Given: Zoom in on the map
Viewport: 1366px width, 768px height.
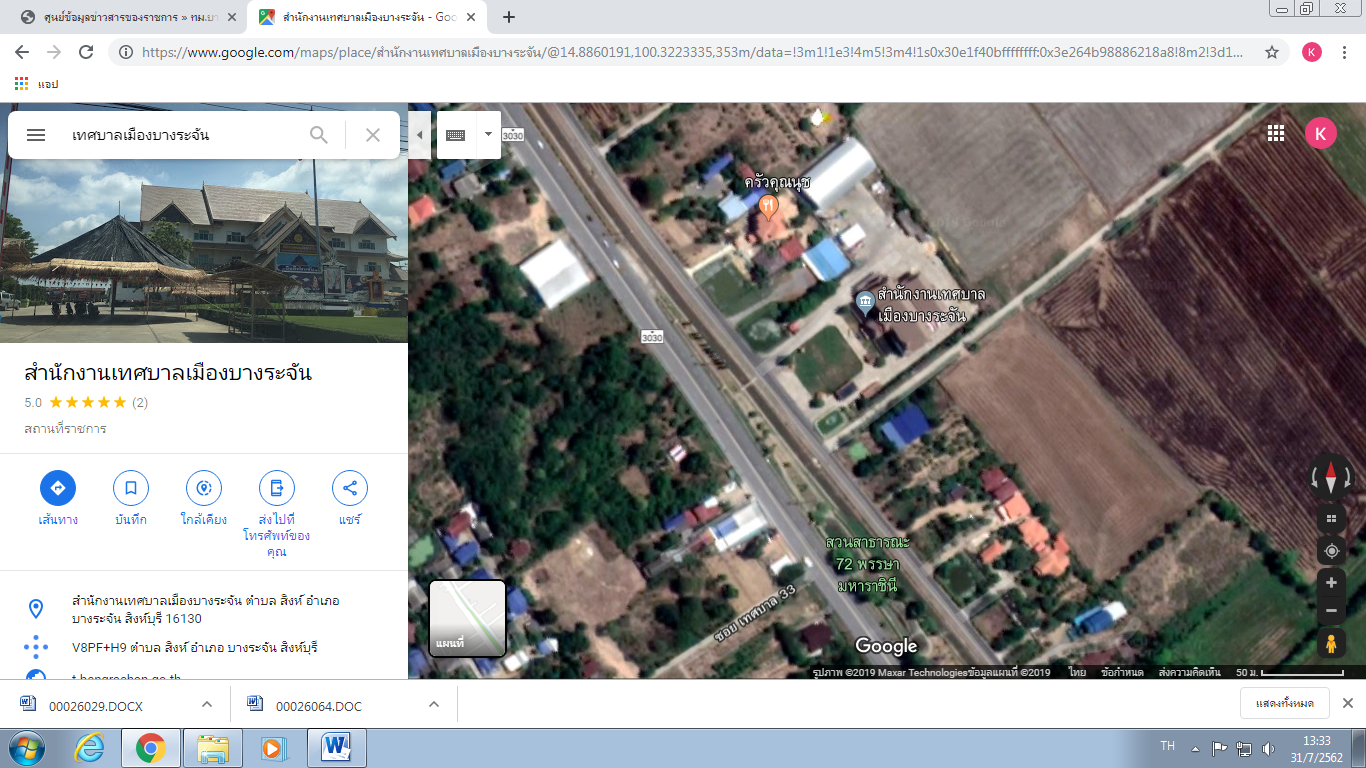Looking at the screenshot, I should pos(1331,582).
